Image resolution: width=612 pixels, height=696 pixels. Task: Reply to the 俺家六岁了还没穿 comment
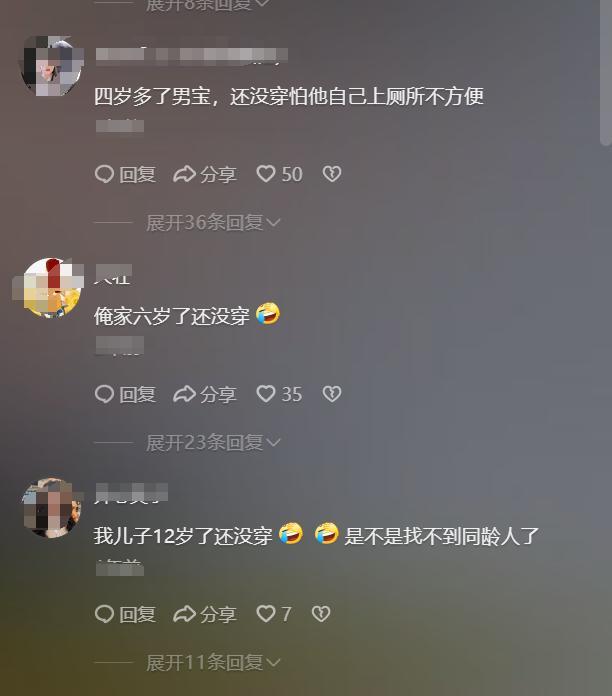coord(125,394)
